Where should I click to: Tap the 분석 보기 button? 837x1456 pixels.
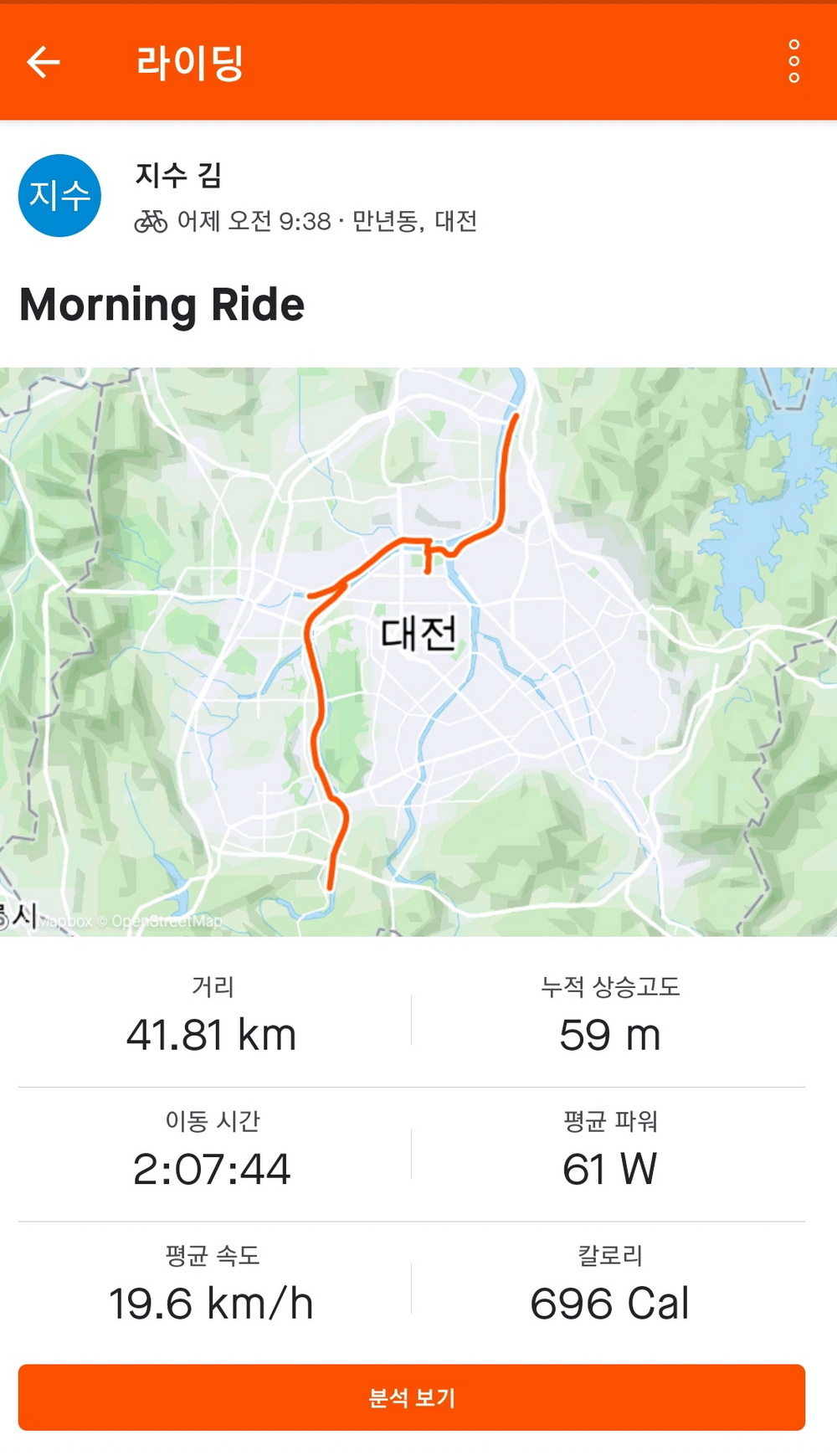[411, 1397]
